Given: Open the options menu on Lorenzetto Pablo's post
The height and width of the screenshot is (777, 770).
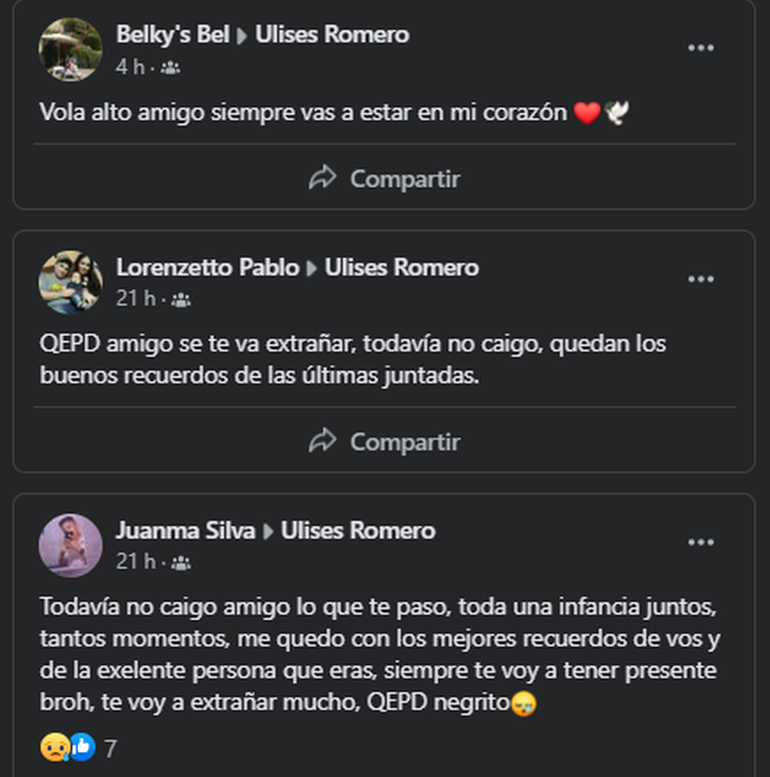Looking at the screenshot, I should point(701,279).
